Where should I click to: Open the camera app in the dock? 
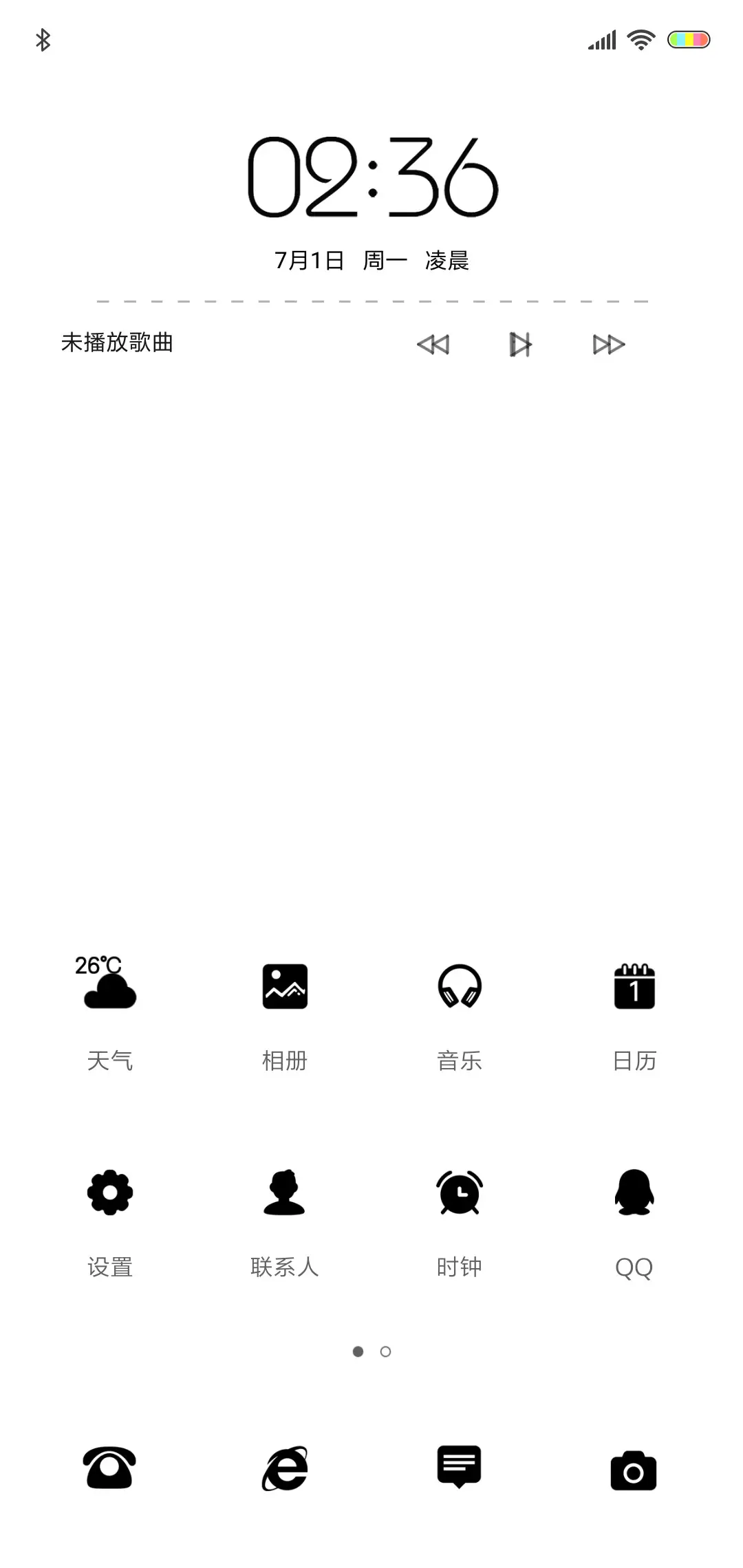(634, 1470)
